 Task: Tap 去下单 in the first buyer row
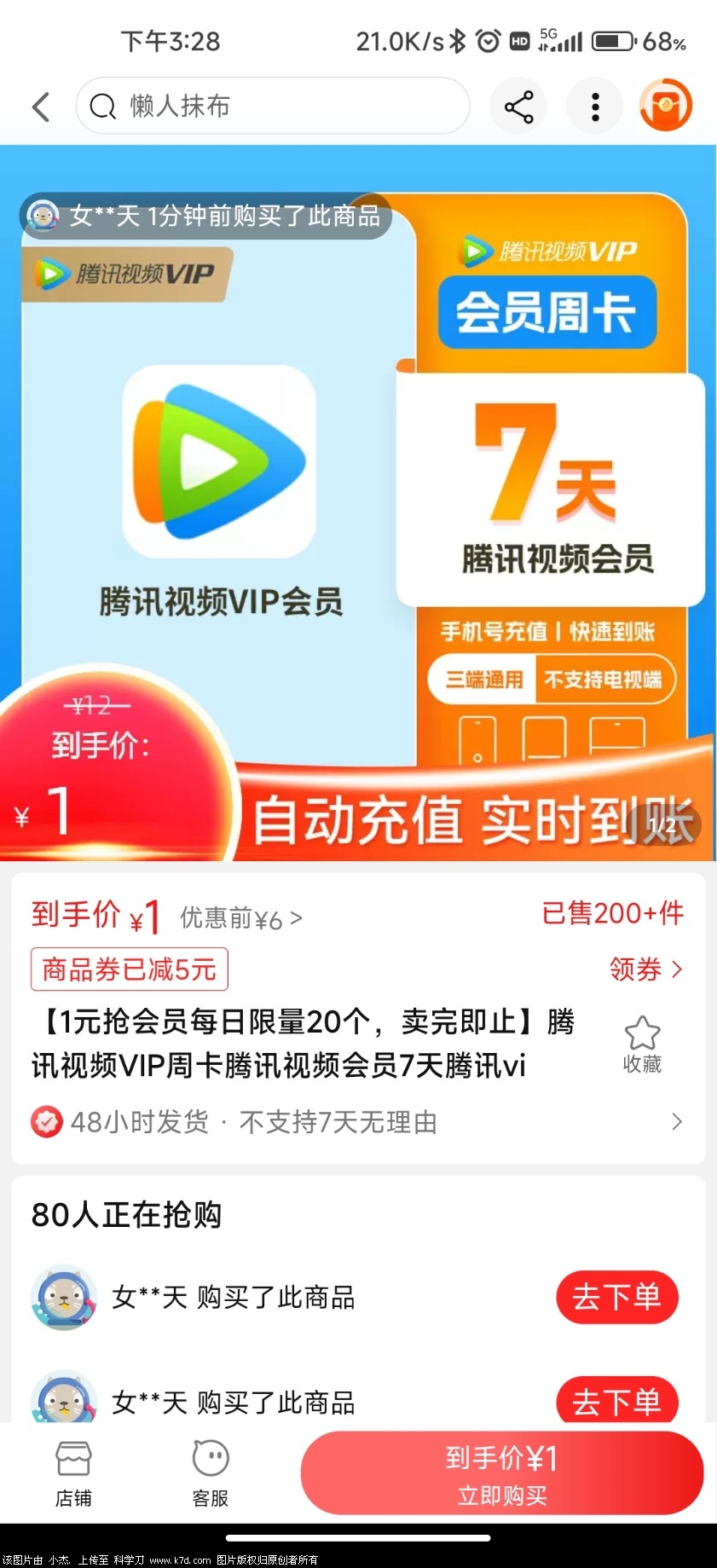[616, 1297]
